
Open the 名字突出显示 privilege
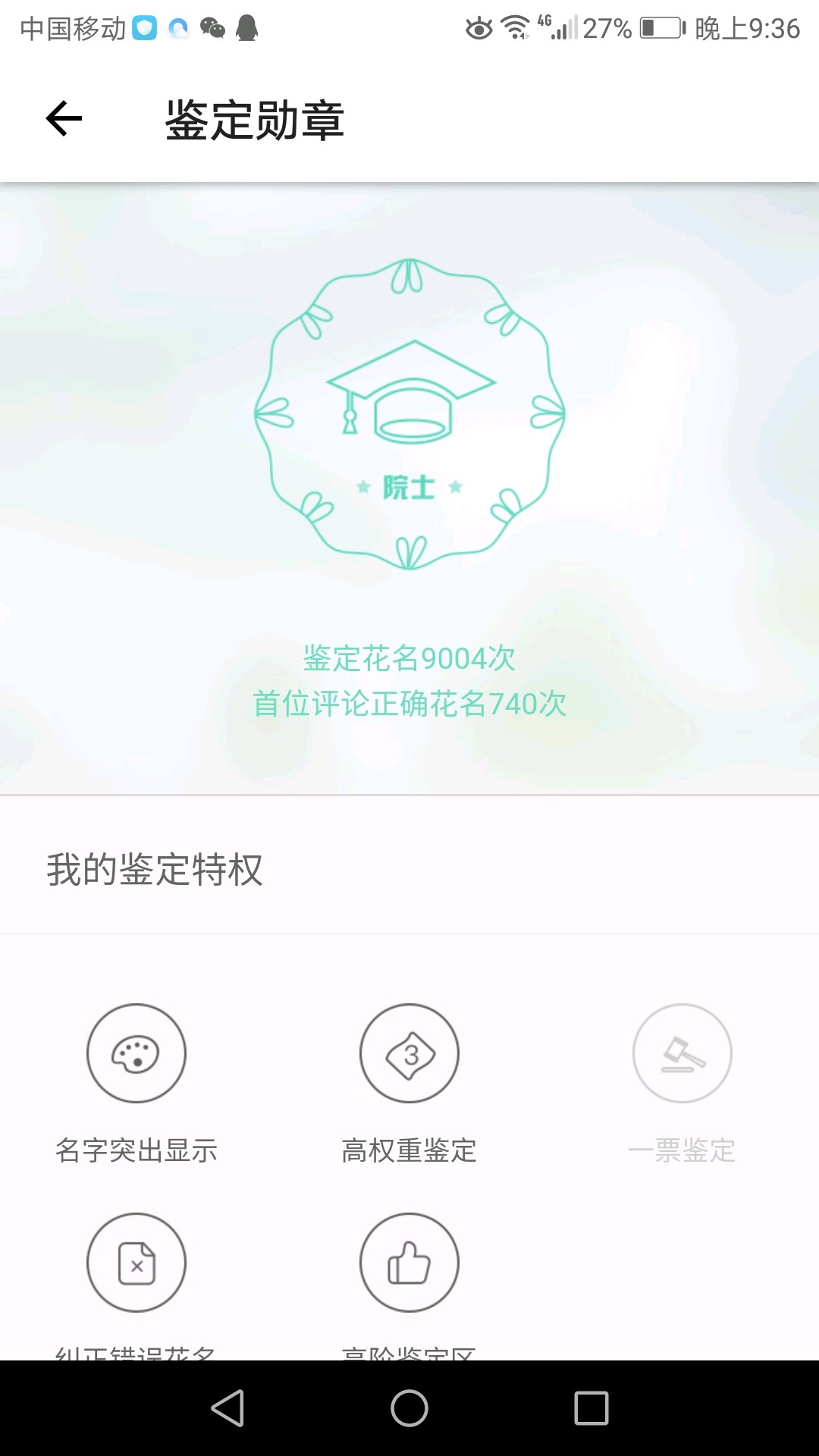136,1053
